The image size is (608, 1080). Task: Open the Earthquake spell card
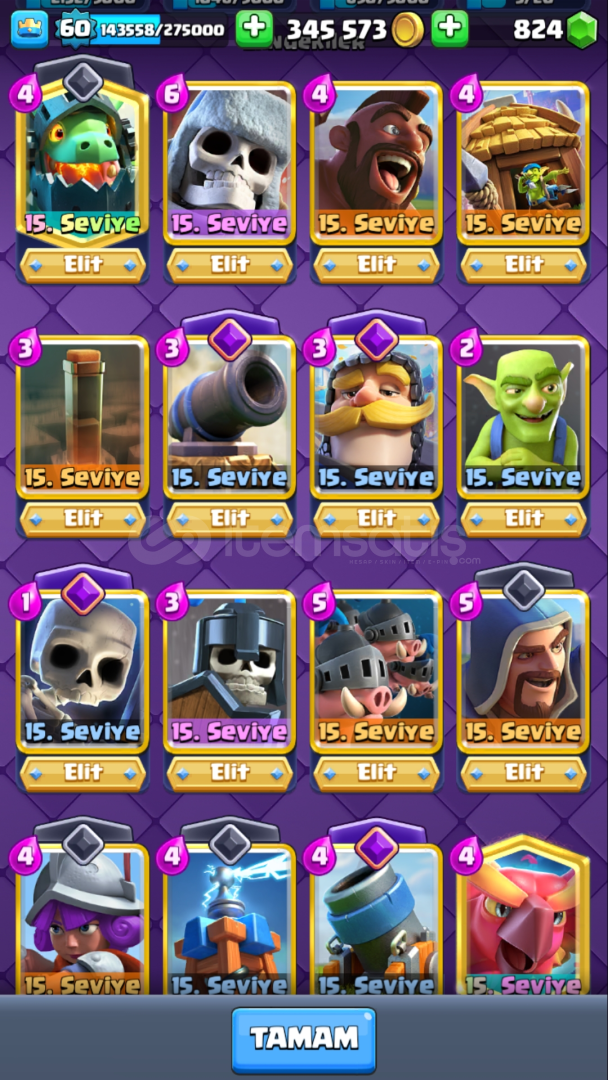pos(83,417)
